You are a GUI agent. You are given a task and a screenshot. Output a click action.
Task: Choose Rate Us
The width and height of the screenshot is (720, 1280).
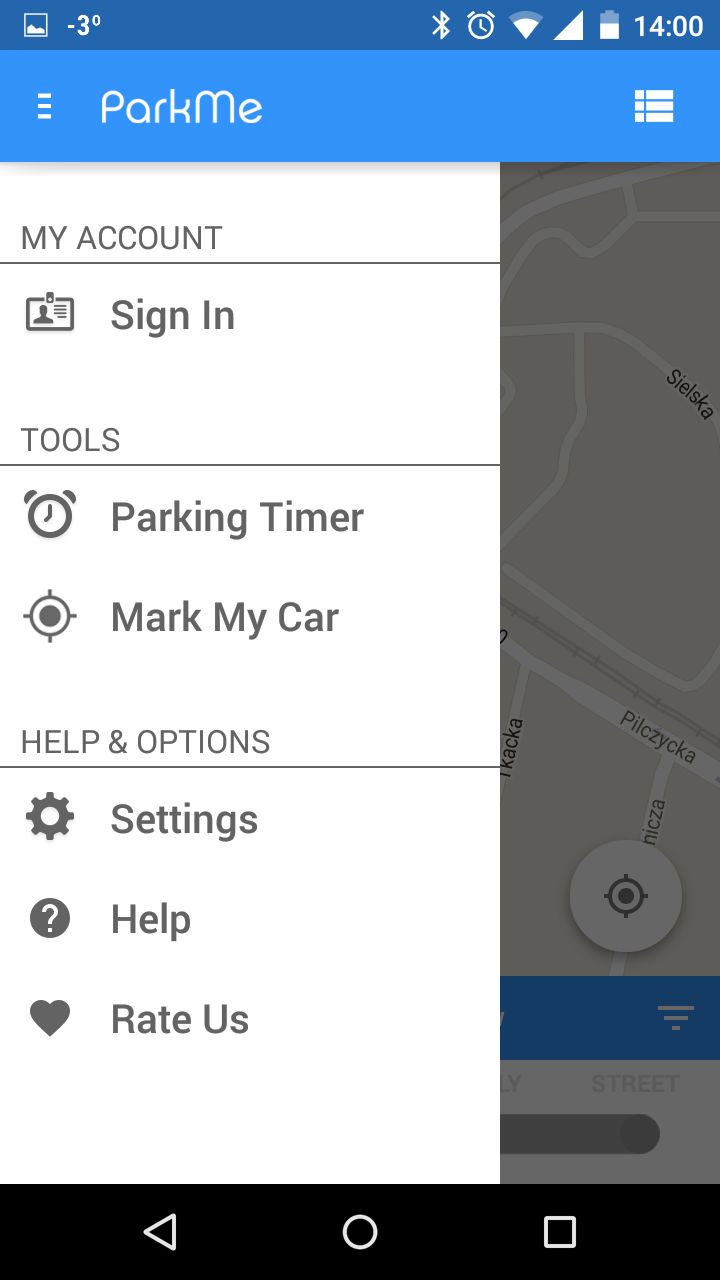[250, 1019]
